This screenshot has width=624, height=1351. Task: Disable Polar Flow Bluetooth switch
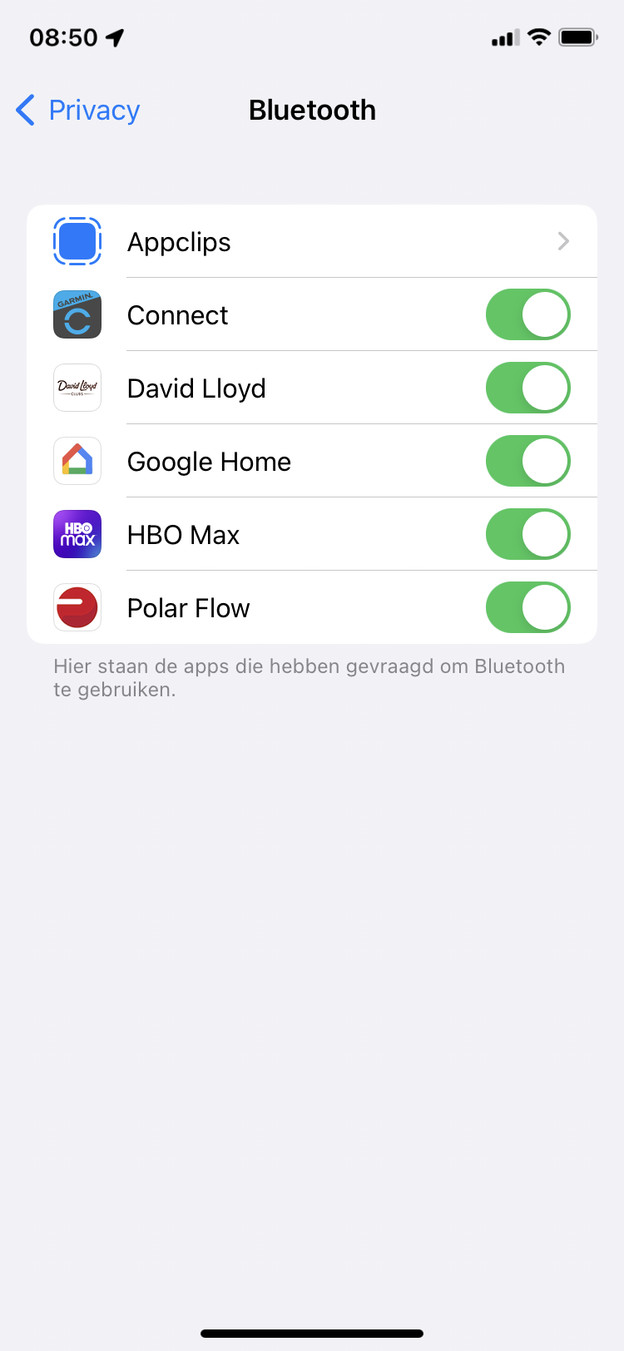point(528,608)
